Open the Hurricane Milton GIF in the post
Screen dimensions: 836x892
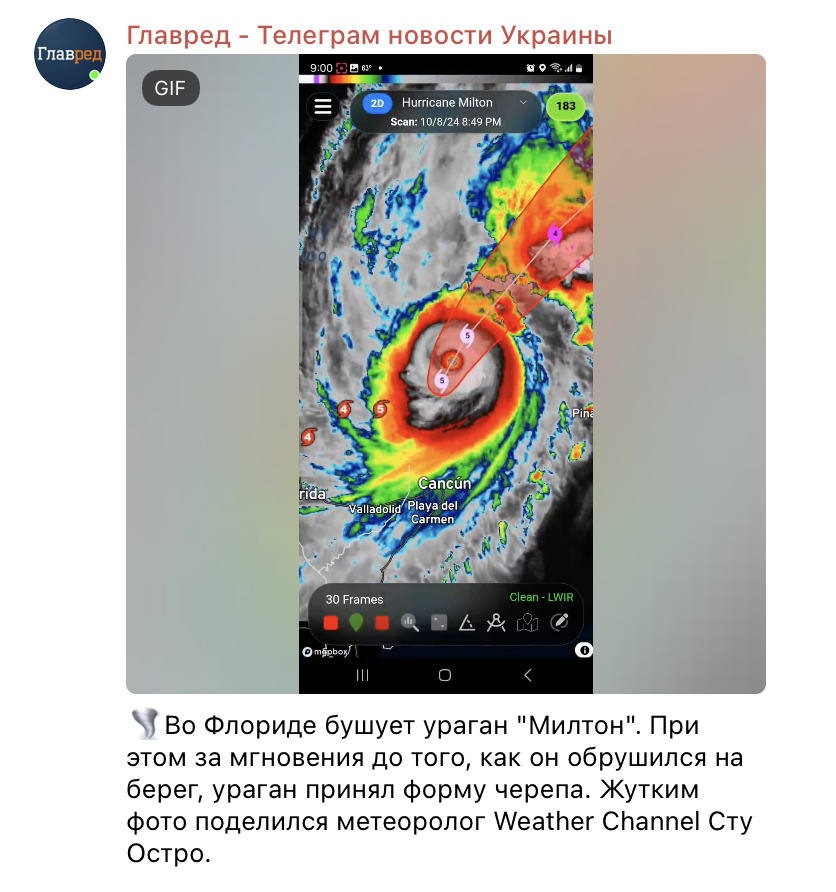click(x=446, y=373)
